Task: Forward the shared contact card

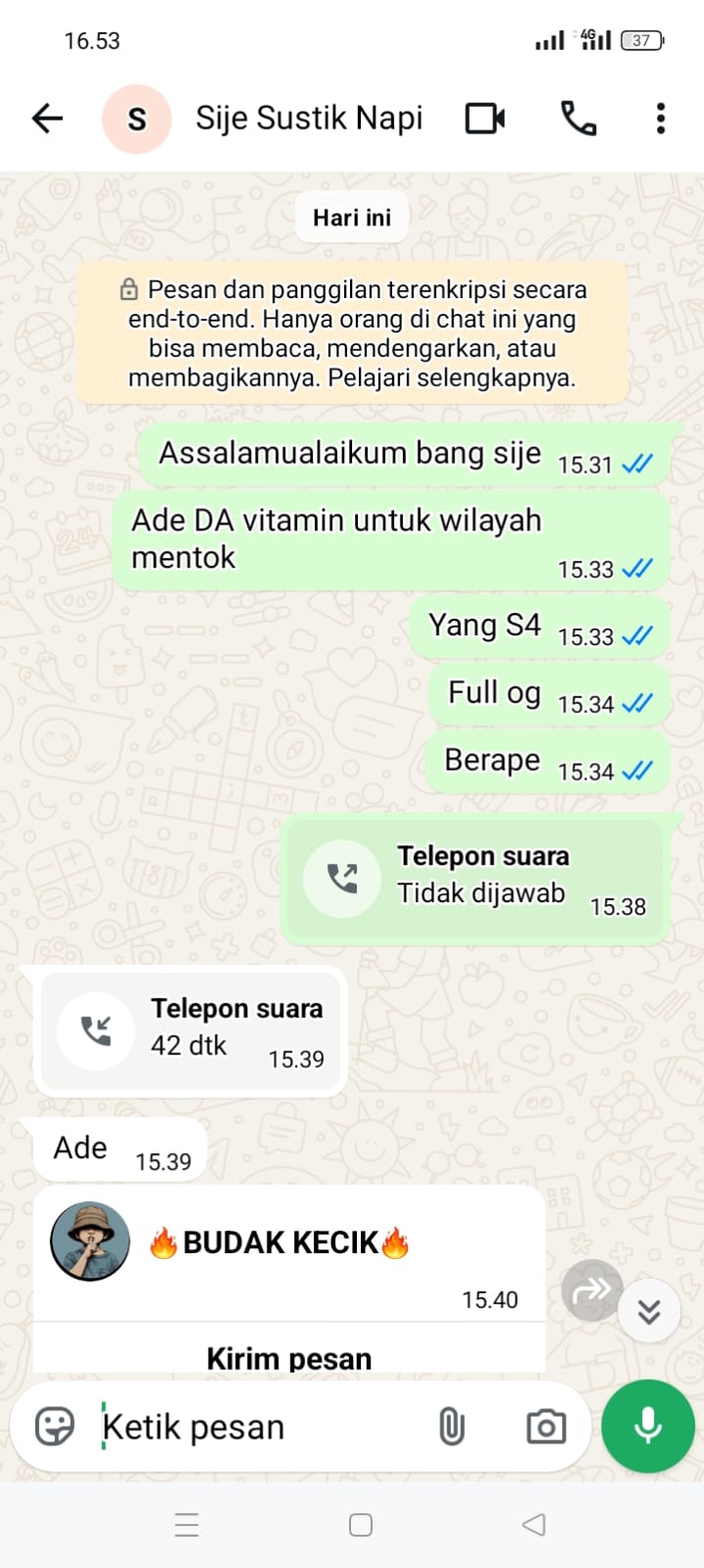Action: [591, 1290]
